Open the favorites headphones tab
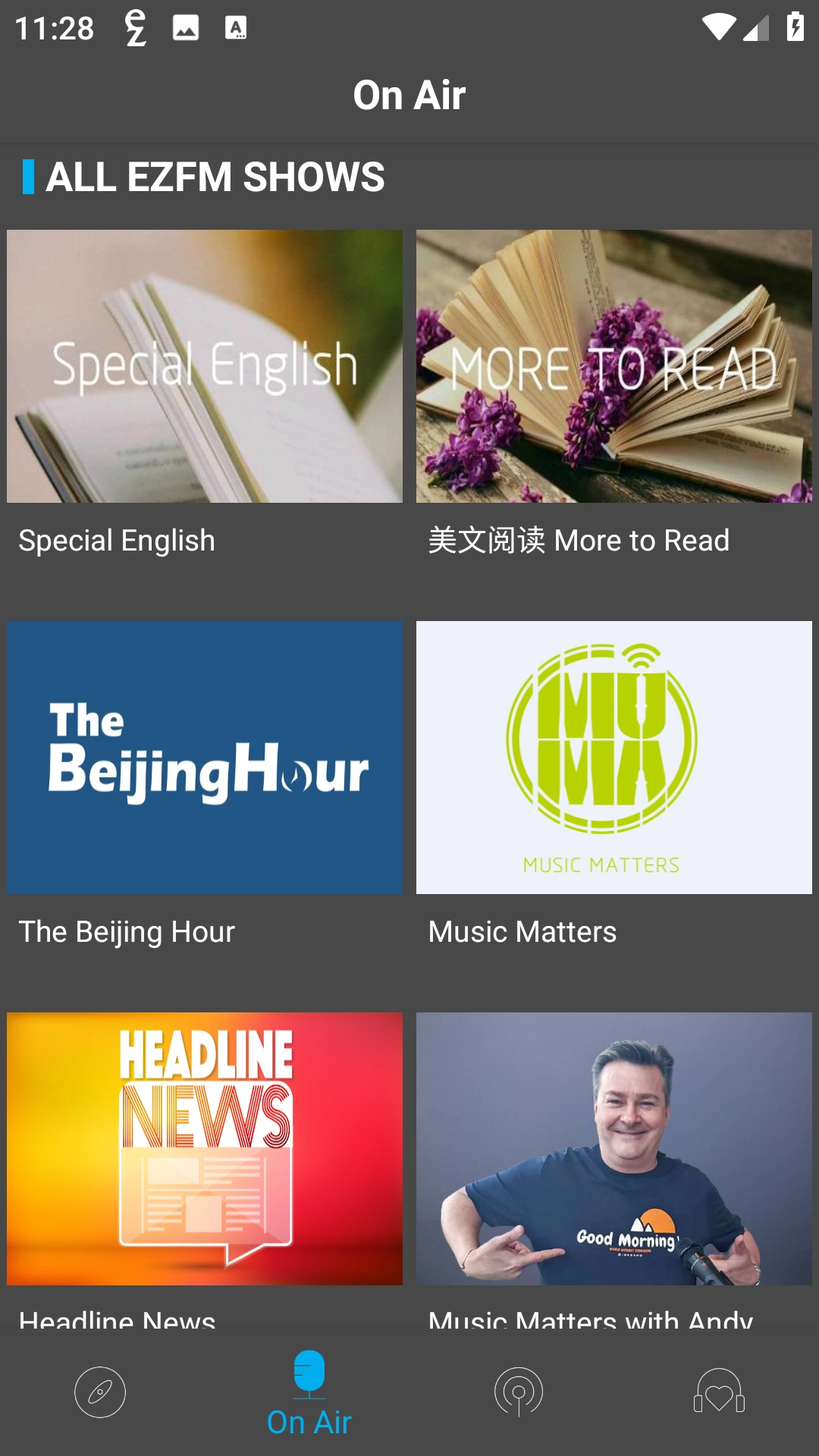The height and width of the screenshot is (1456, 819). (719, 1392)
